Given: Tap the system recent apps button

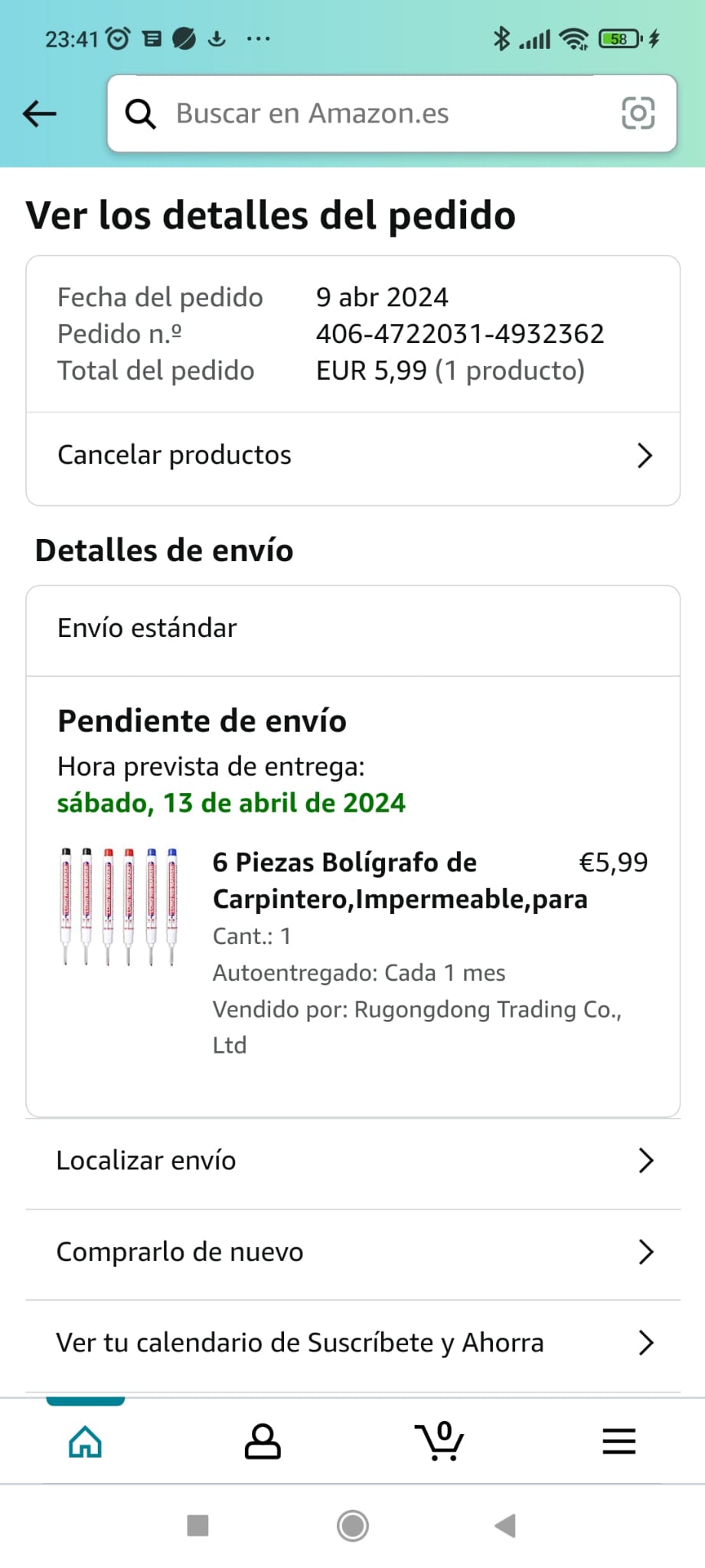Looking at the screenshot, I should 198,1526.
